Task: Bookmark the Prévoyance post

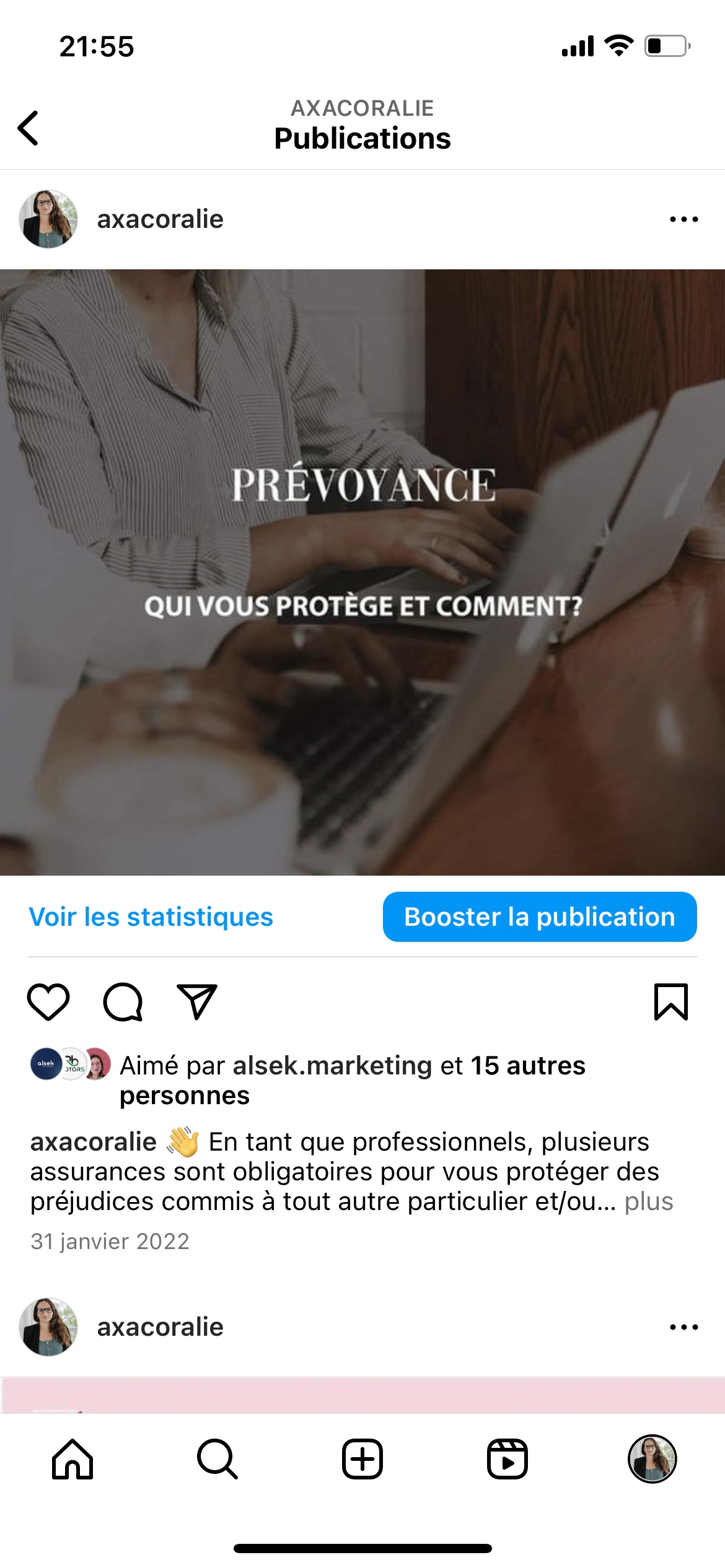Action: (670, 1001)
